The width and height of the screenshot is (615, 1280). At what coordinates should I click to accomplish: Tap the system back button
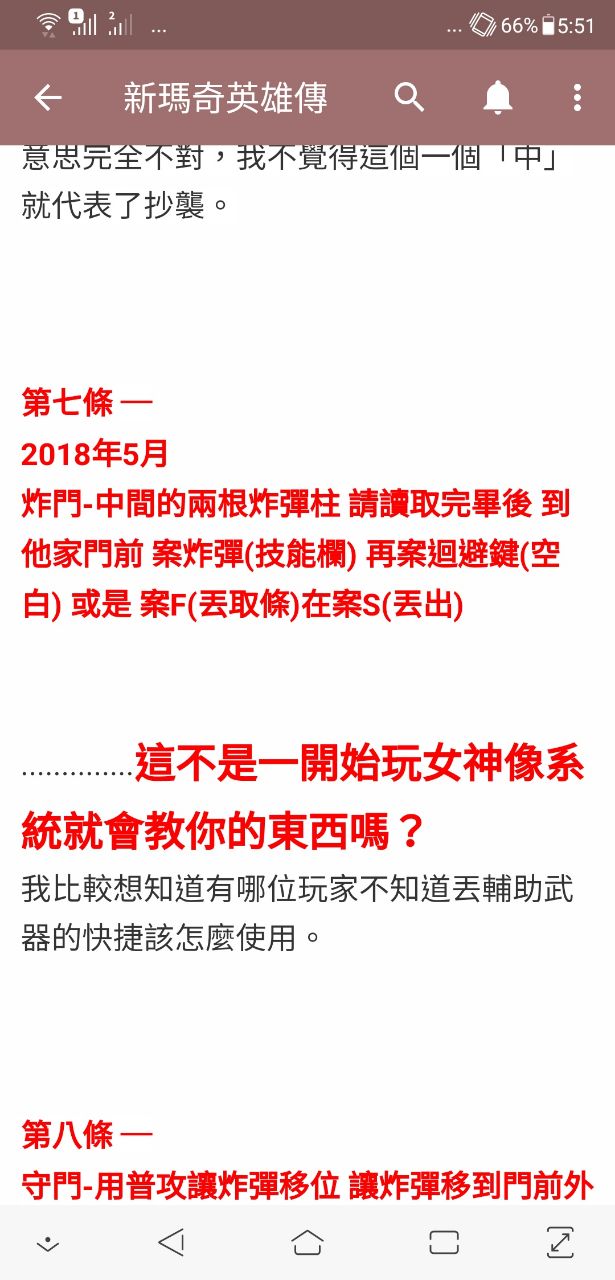click(172, 1242)
